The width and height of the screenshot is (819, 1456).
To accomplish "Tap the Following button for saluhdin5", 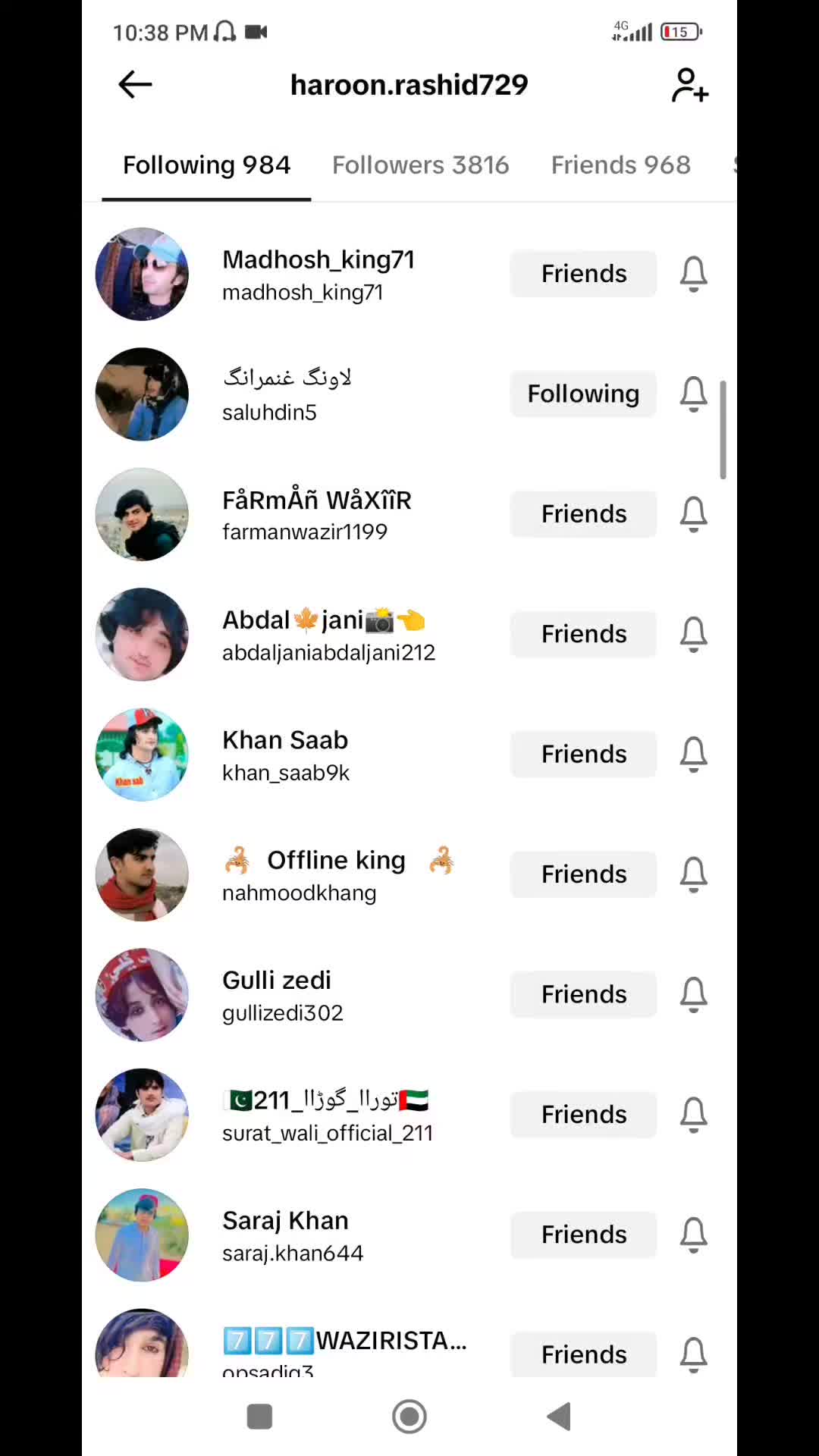I will tap(583, 394).
